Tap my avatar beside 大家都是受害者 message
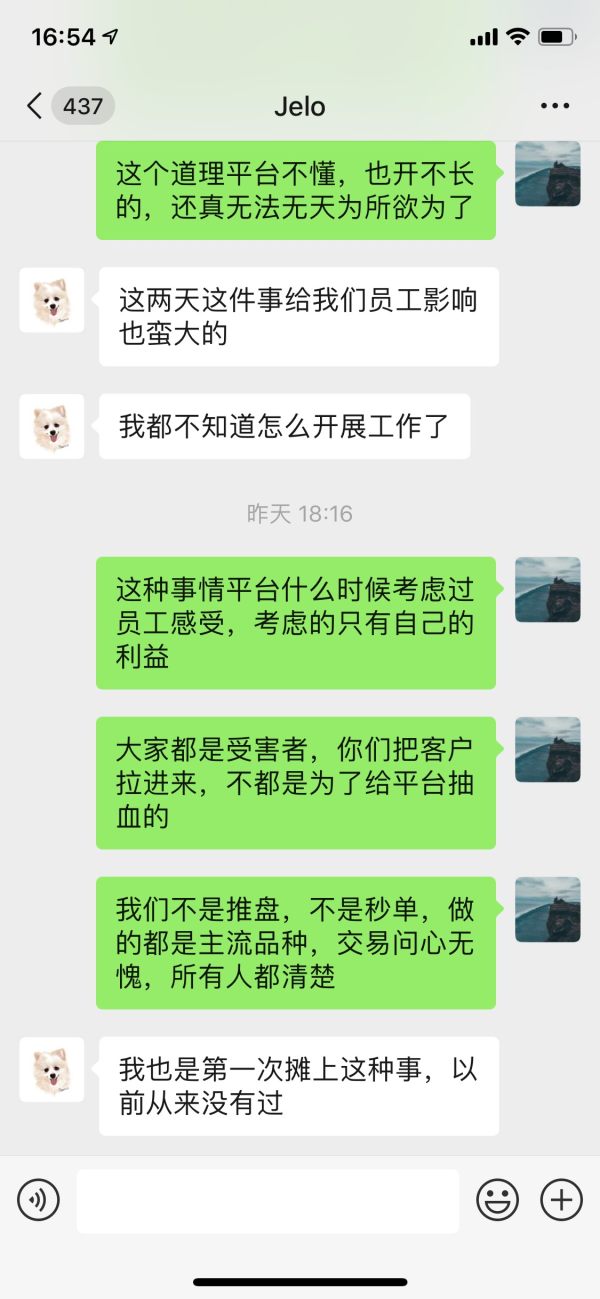The height and width of the screenshot is (1299, 600). pyautogui.click(x=547, y=750)
